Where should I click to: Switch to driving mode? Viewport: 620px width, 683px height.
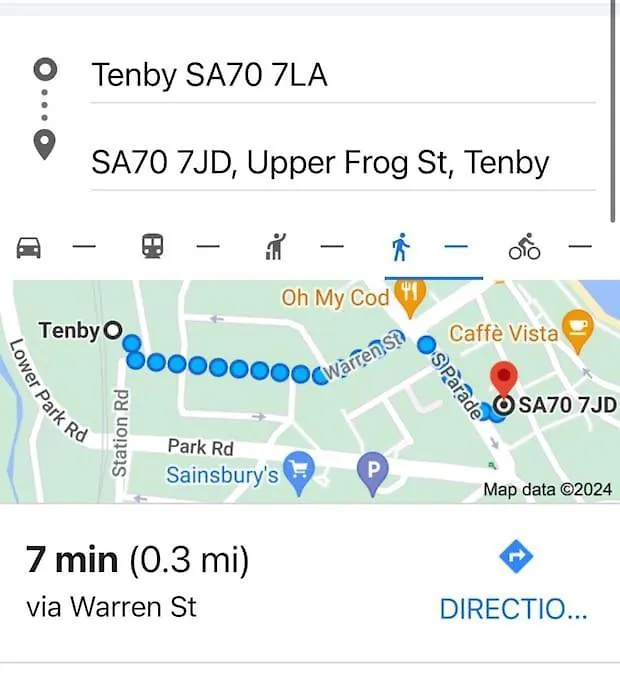(30, 246)
